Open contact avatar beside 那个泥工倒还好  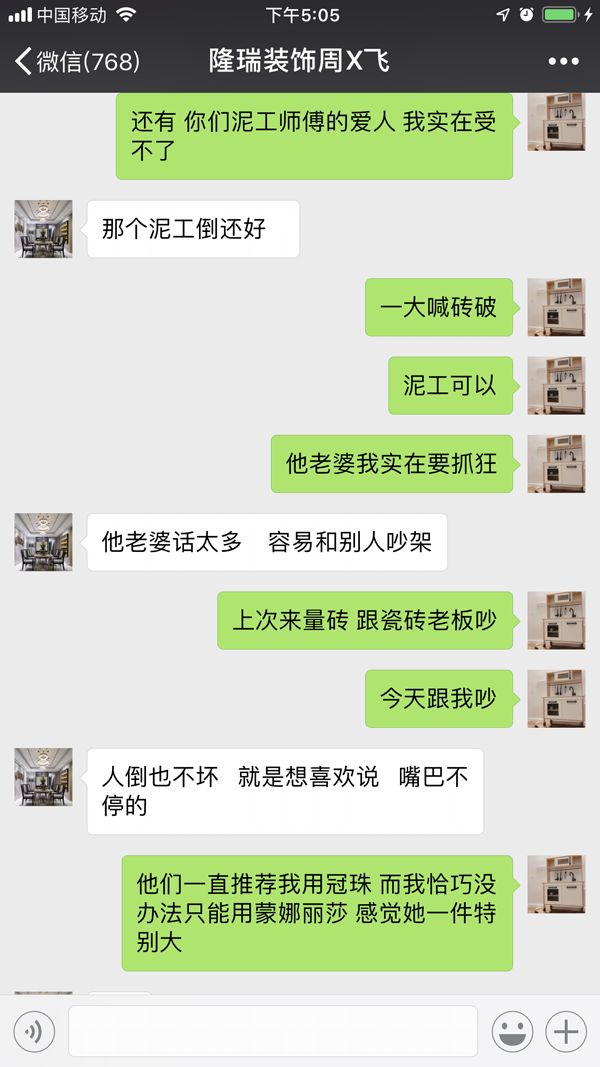[43, 229]
